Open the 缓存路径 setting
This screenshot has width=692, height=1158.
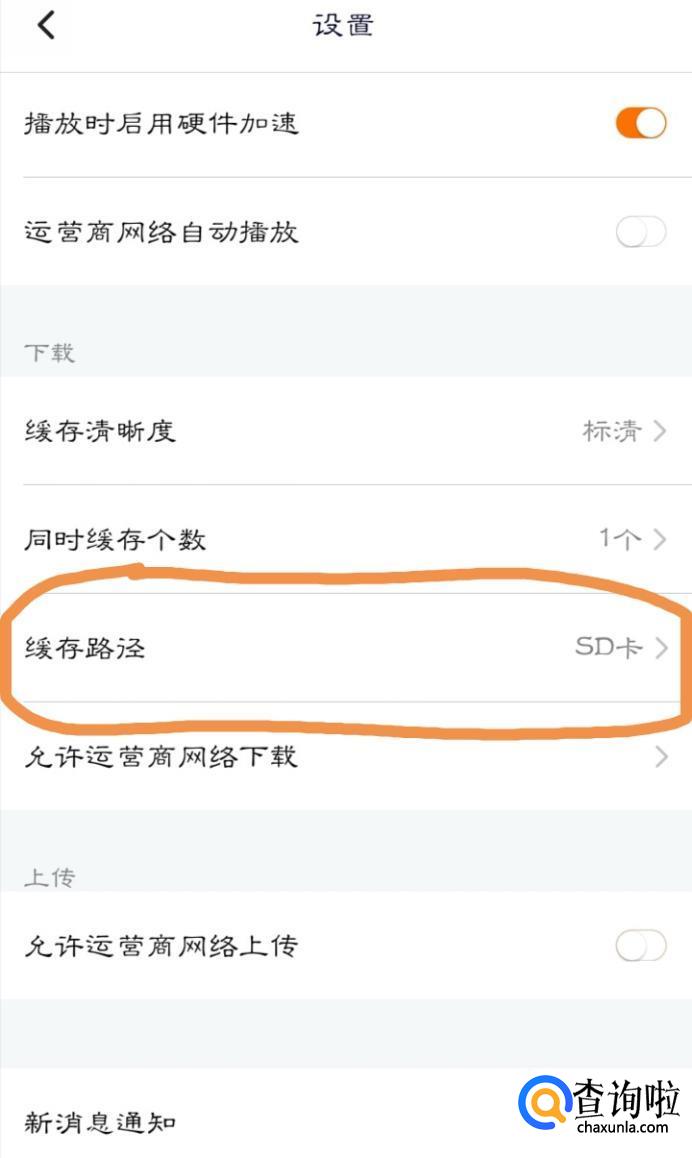(x=346, y=648)
